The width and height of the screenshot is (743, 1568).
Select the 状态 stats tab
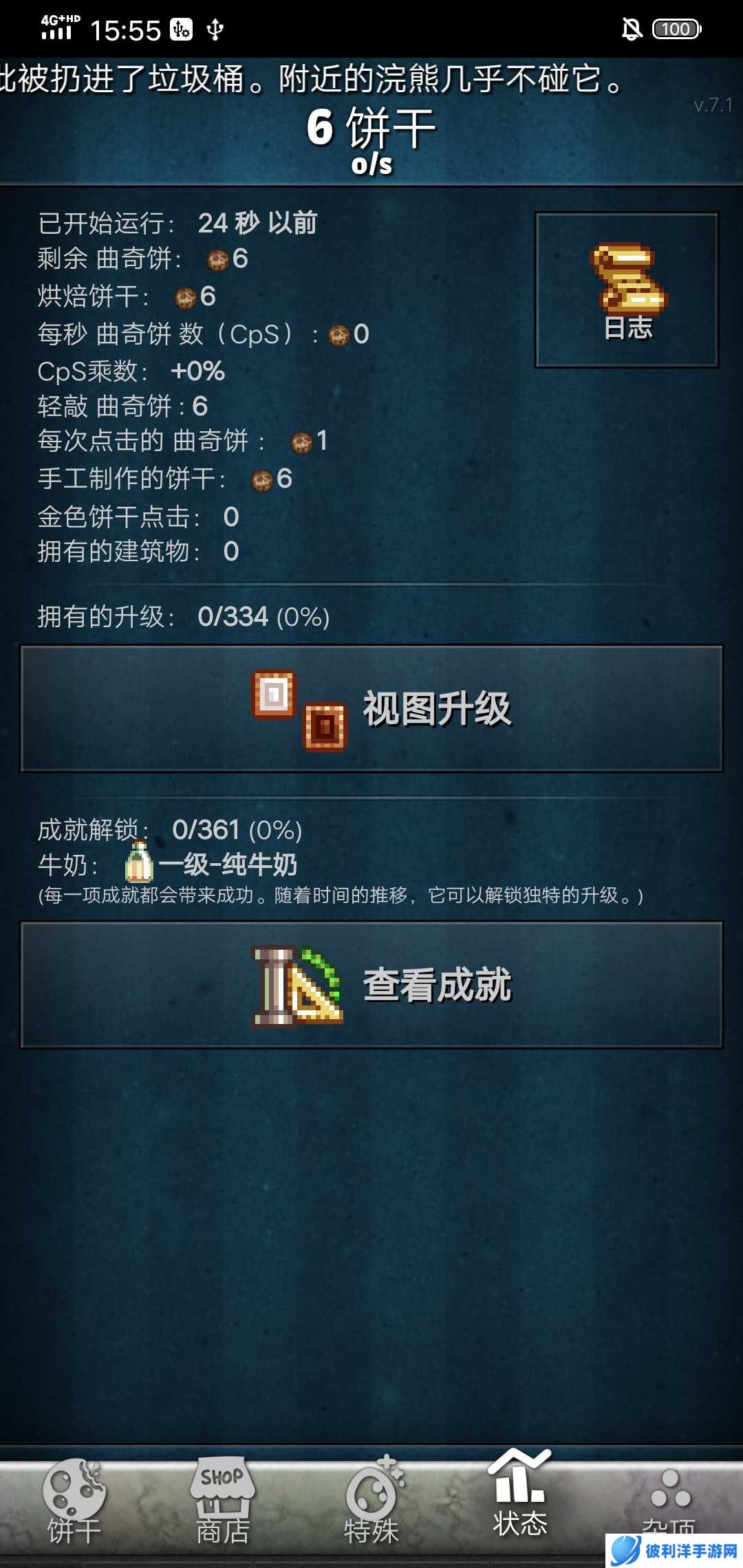[520, 1496]
